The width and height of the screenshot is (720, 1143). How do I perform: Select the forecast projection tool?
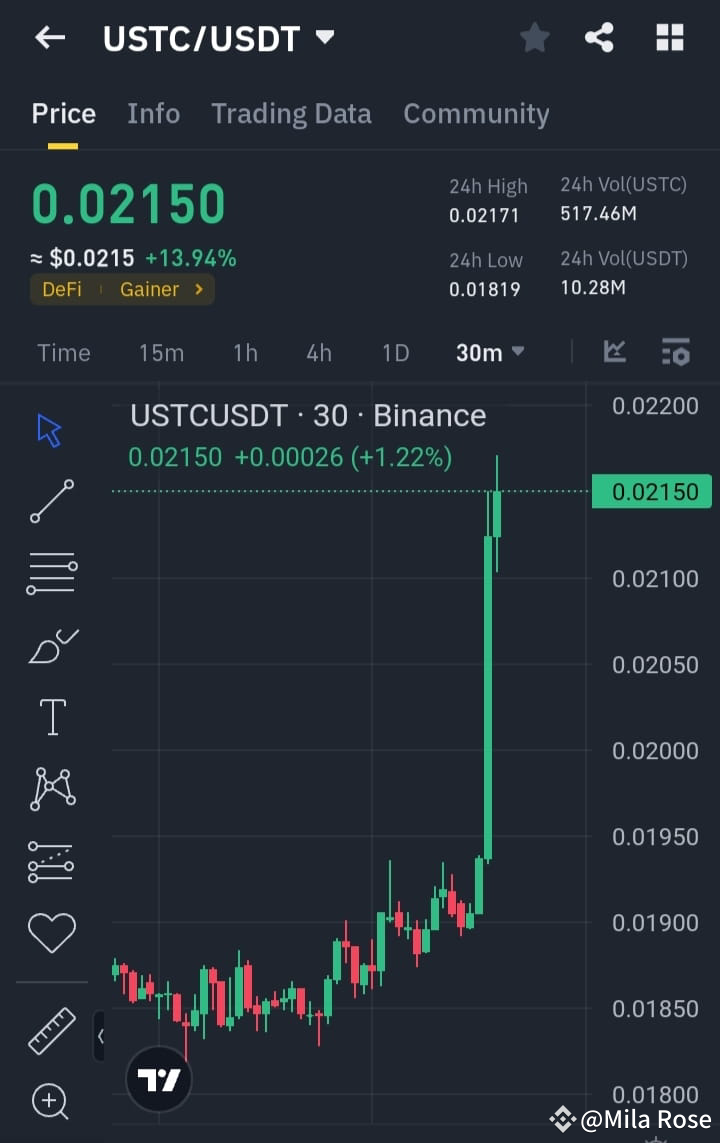51,860
